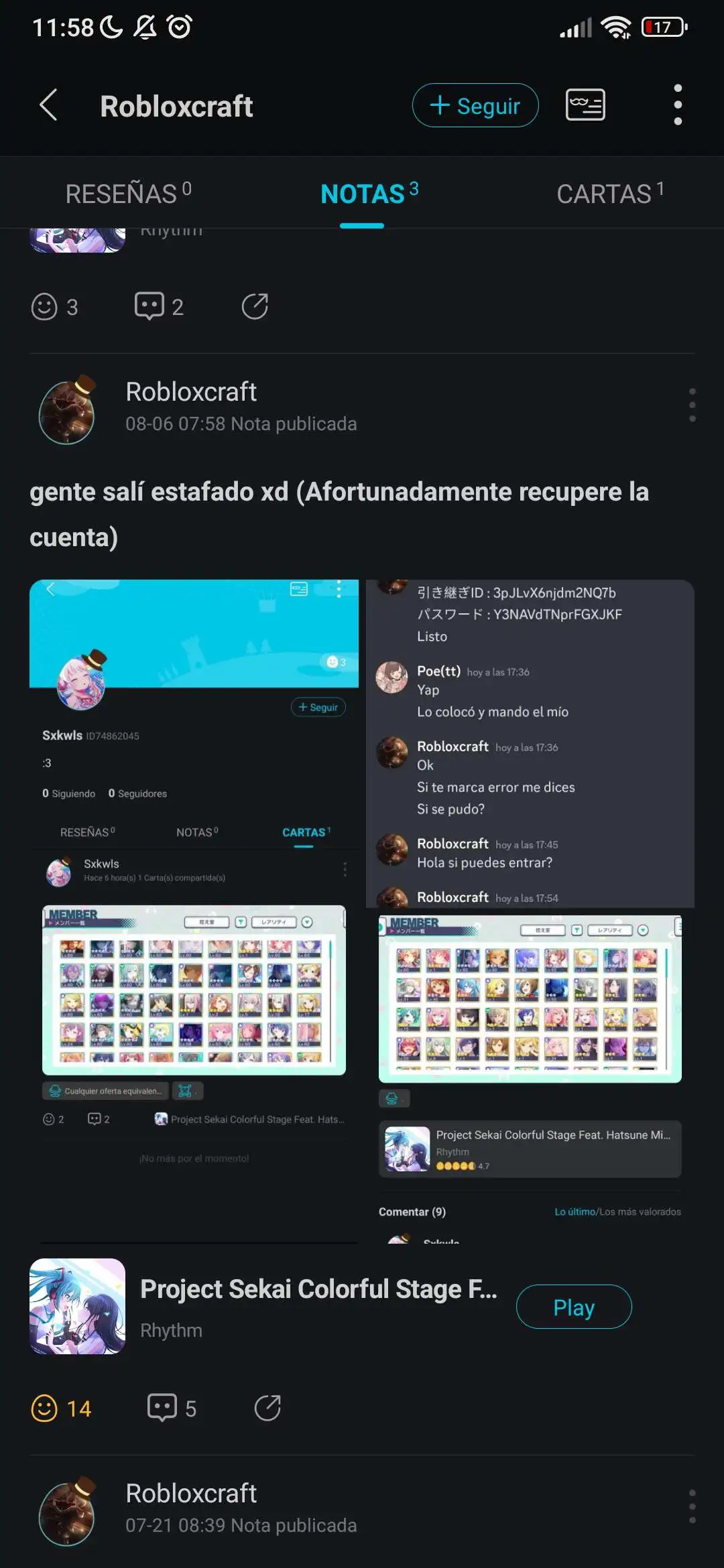Open the 5 comments on the 08-06 note
The width and height of the screenshot is (724, 1568).
[172, 1409]
